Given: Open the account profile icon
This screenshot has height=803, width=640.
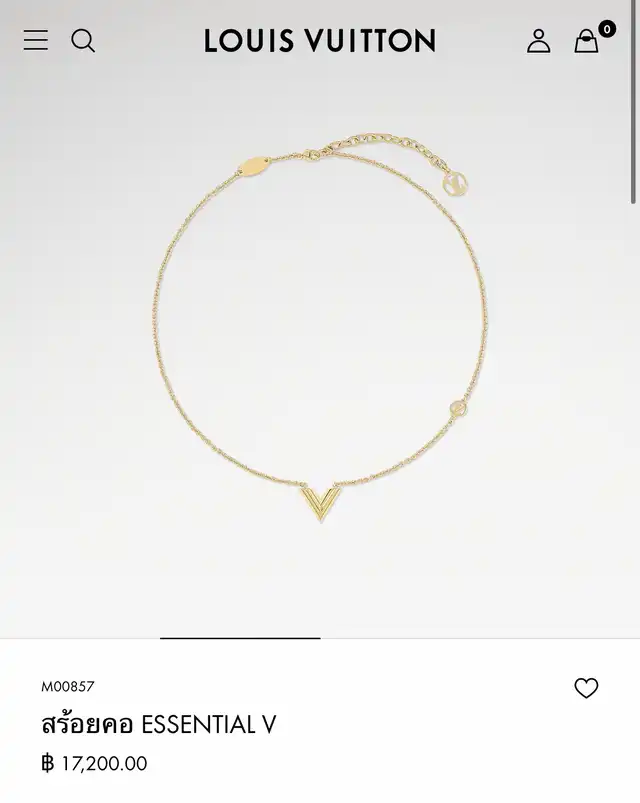Looking at the screenshot, I should (x=538, y=41).
